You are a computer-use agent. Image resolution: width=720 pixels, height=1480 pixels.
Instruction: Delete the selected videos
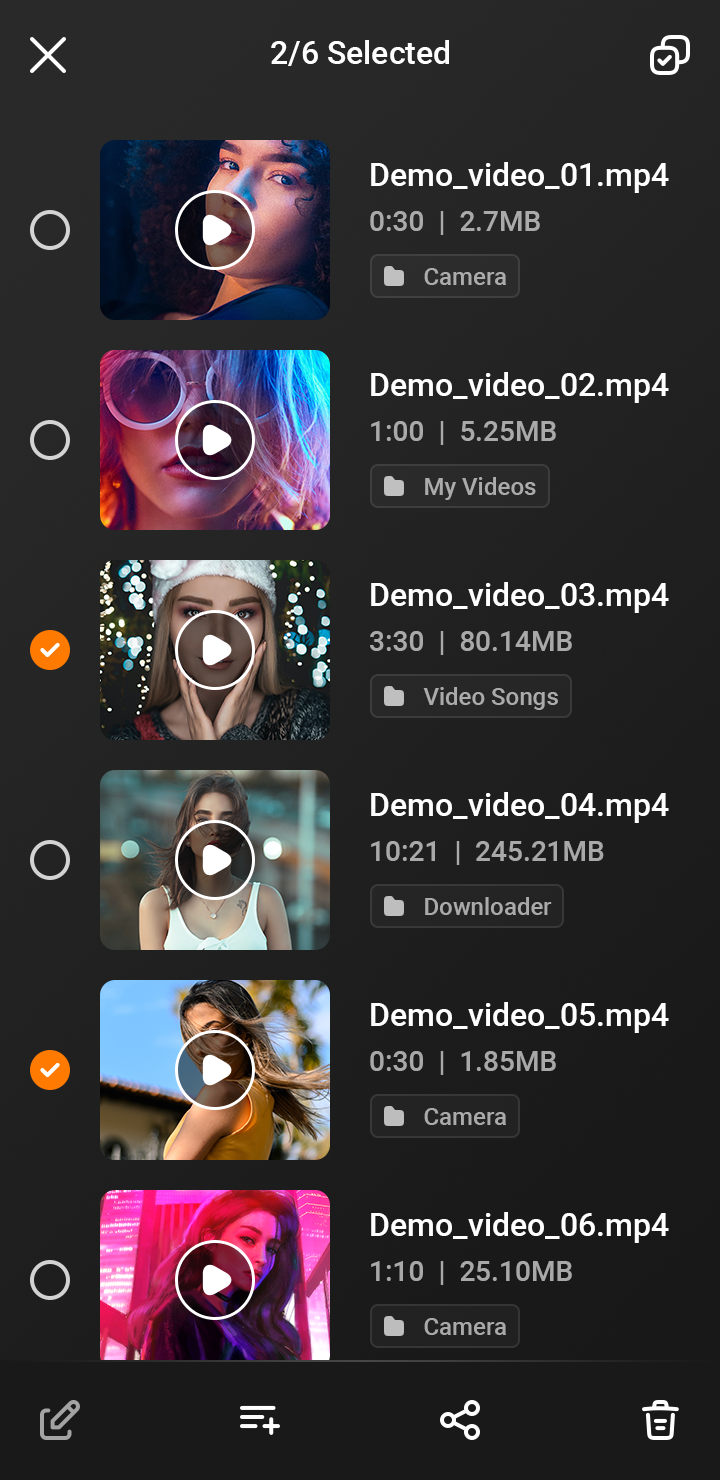pos(659,1419)
